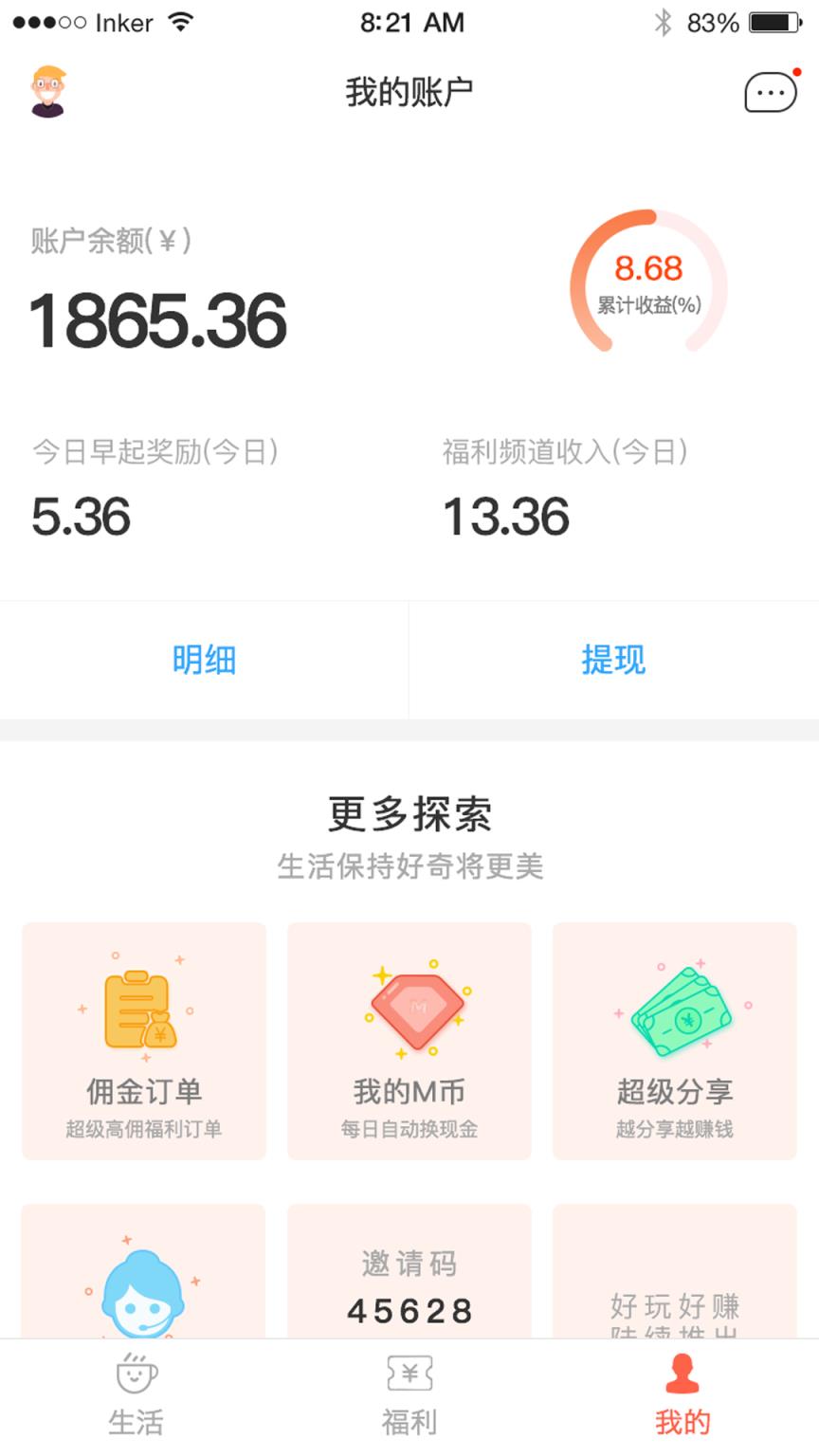Screen dimensions: 819x1456
Task: Tap the user avatar in top left
Action: click(x=49, y=92)
